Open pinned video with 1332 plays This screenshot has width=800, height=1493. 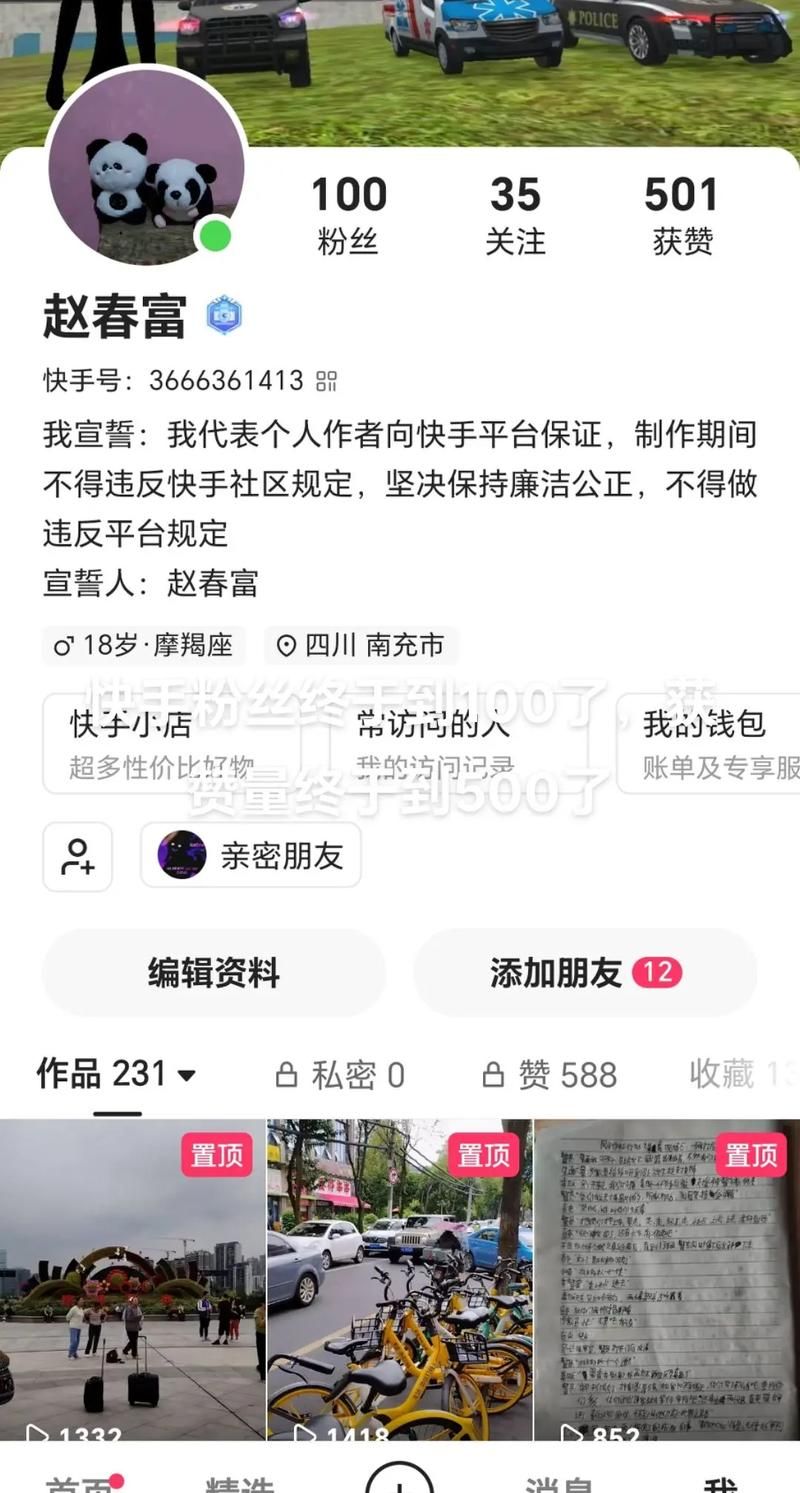(x=132, y=1280)
